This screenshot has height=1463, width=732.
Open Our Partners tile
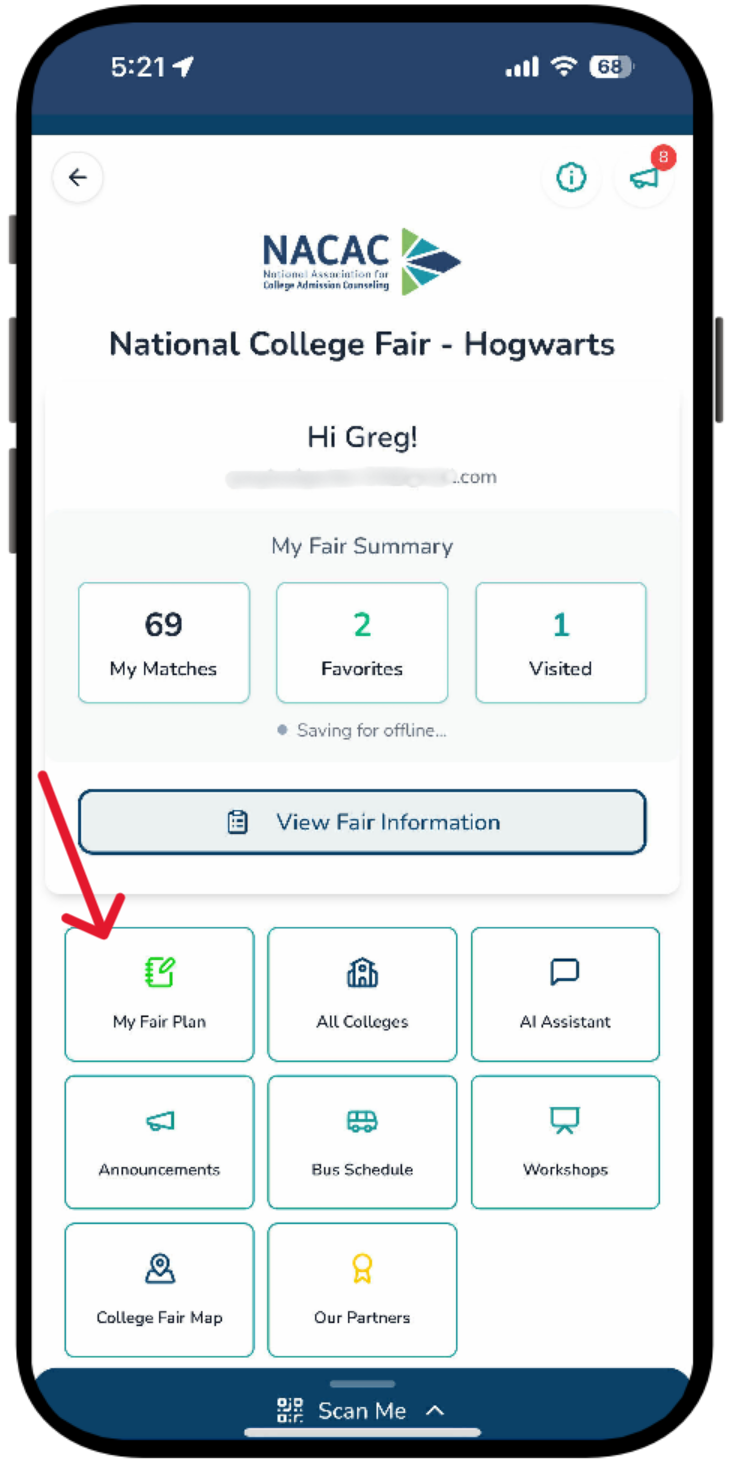[x=362, y=1290]
